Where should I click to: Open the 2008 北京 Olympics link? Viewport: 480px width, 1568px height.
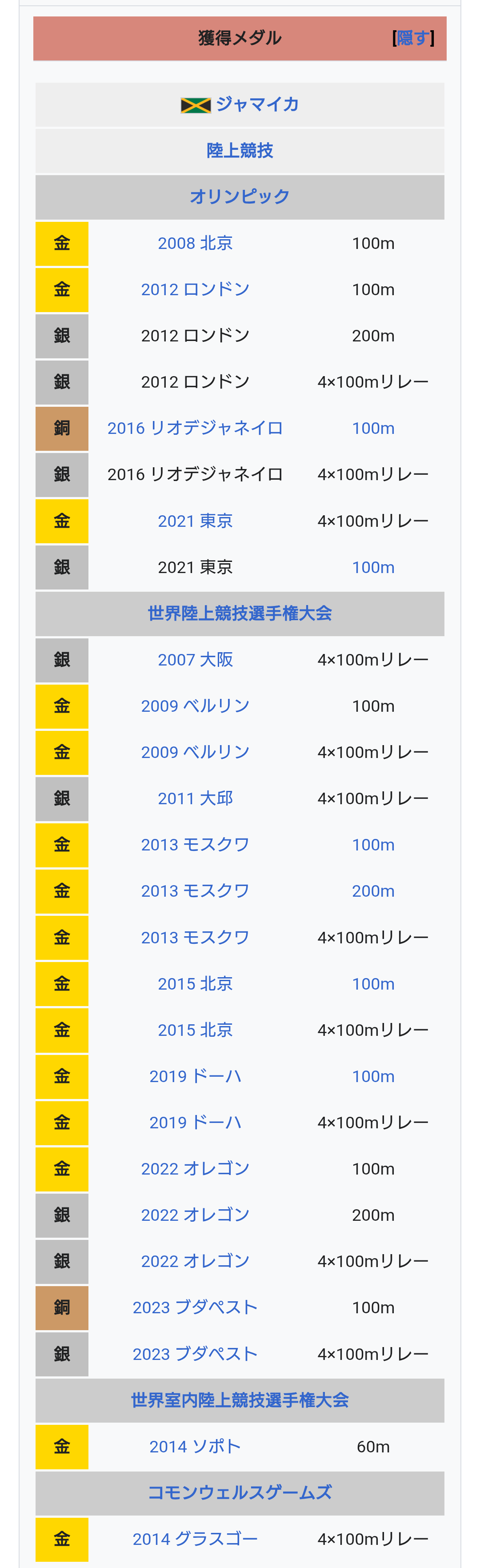195,244
